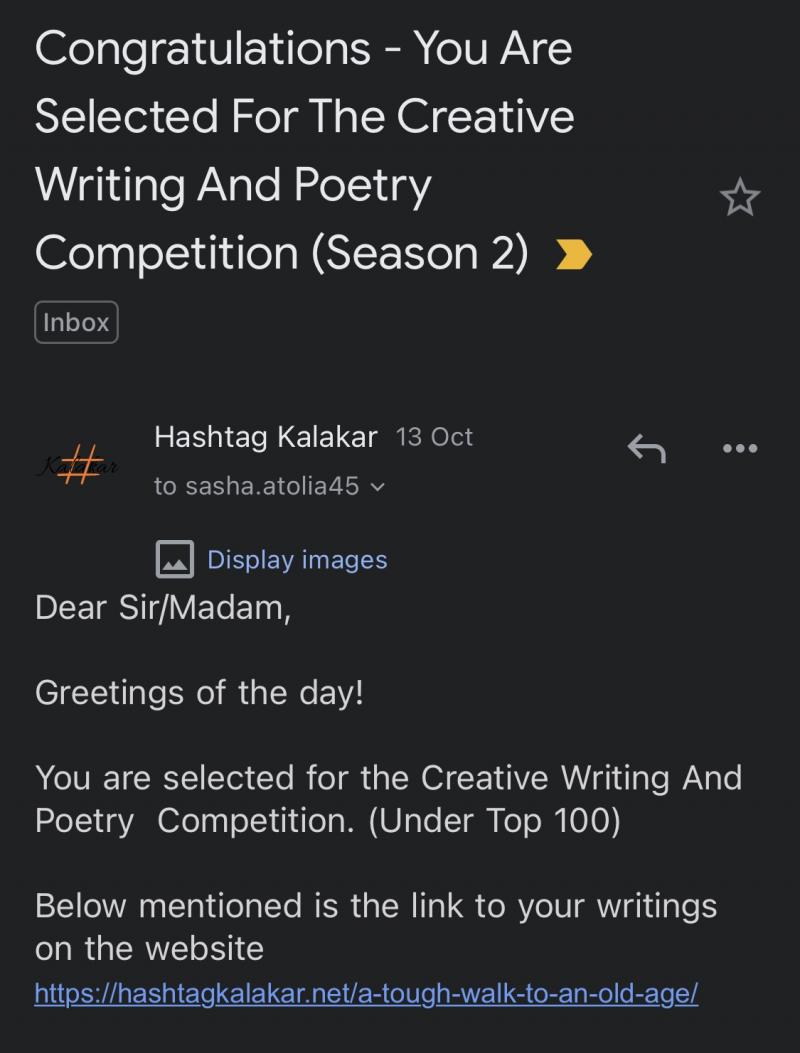Star this email
Image resolution: width=800 pixels, height=1053 pixels.
click(x=739, y=198)
